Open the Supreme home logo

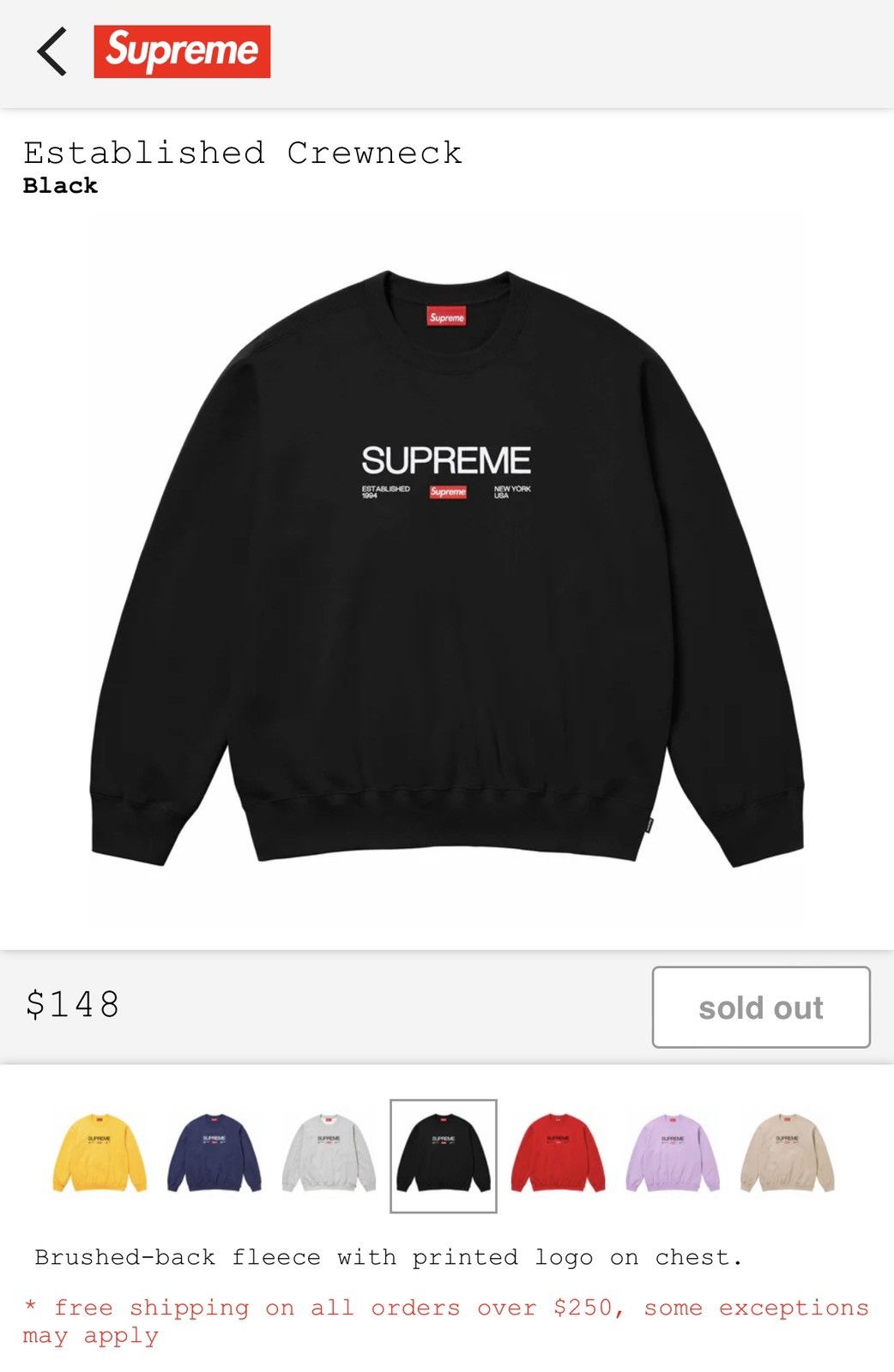click(182, 51)
